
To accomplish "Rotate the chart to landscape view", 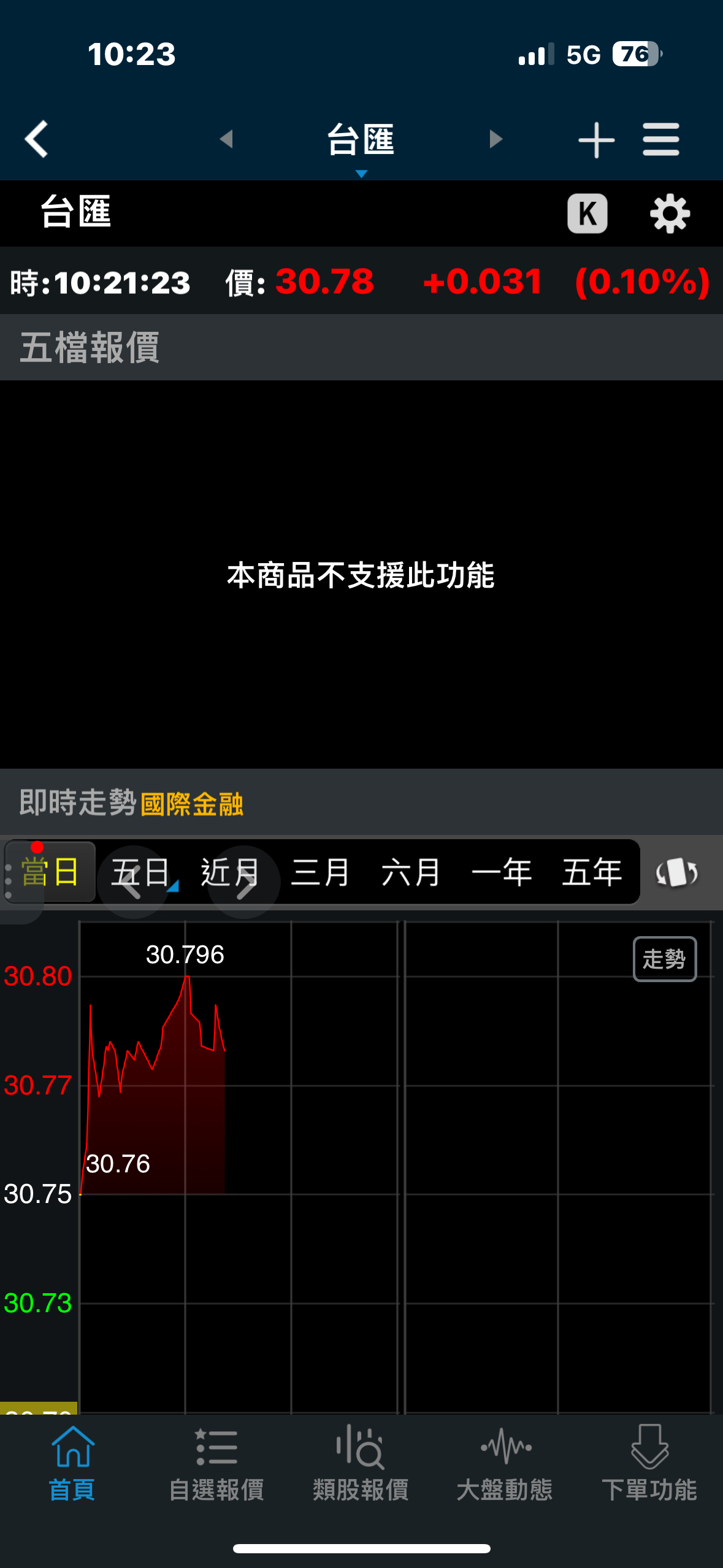I will (x=676, y=872).
